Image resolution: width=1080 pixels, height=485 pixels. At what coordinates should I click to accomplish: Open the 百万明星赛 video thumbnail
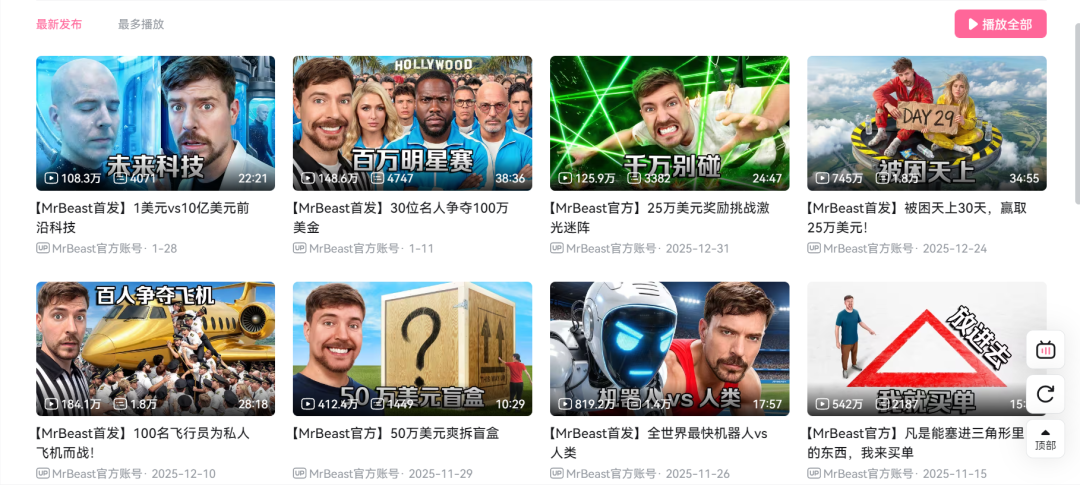pyautogui.click(x=412, y=120)
